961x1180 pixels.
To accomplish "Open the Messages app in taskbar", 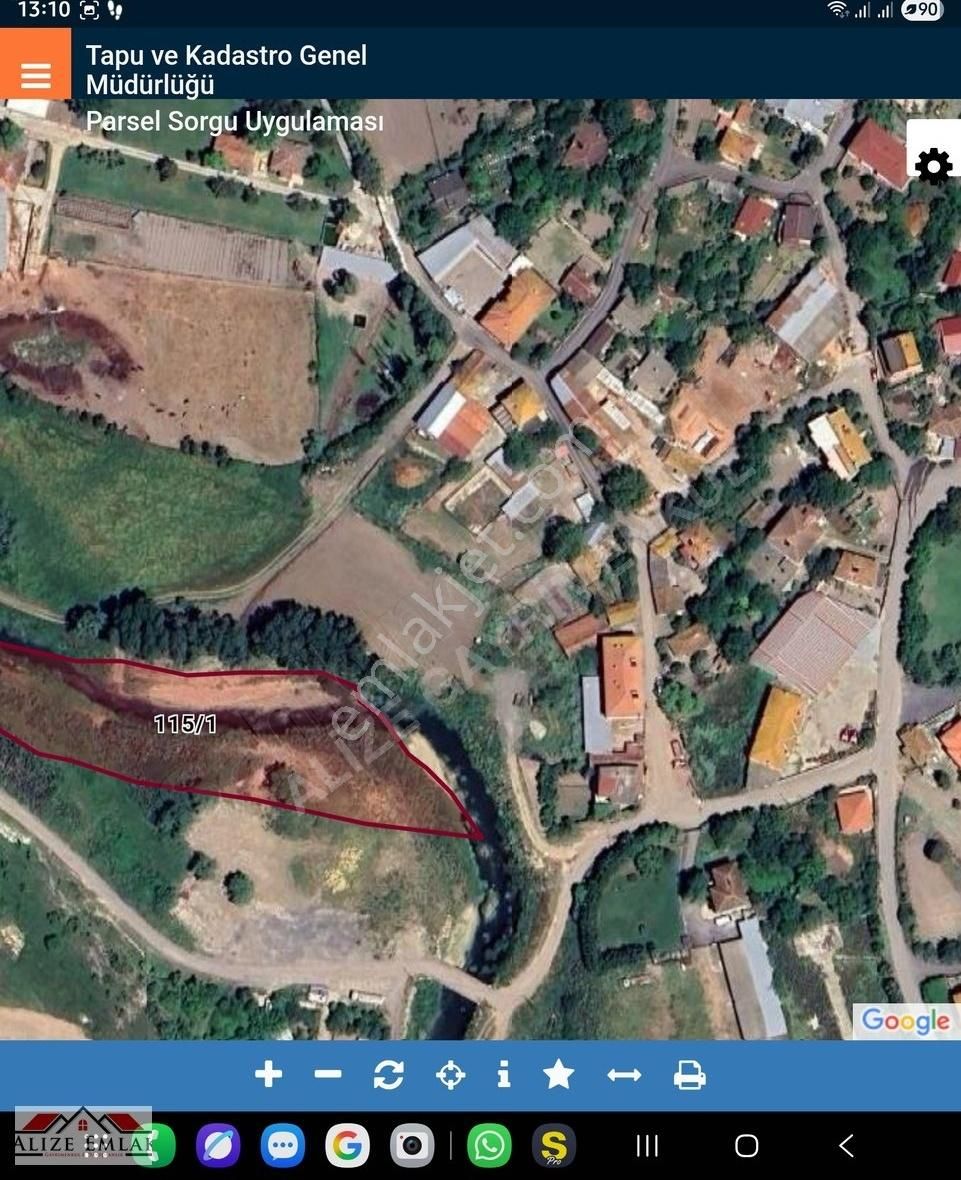I will coord(283,1146).
